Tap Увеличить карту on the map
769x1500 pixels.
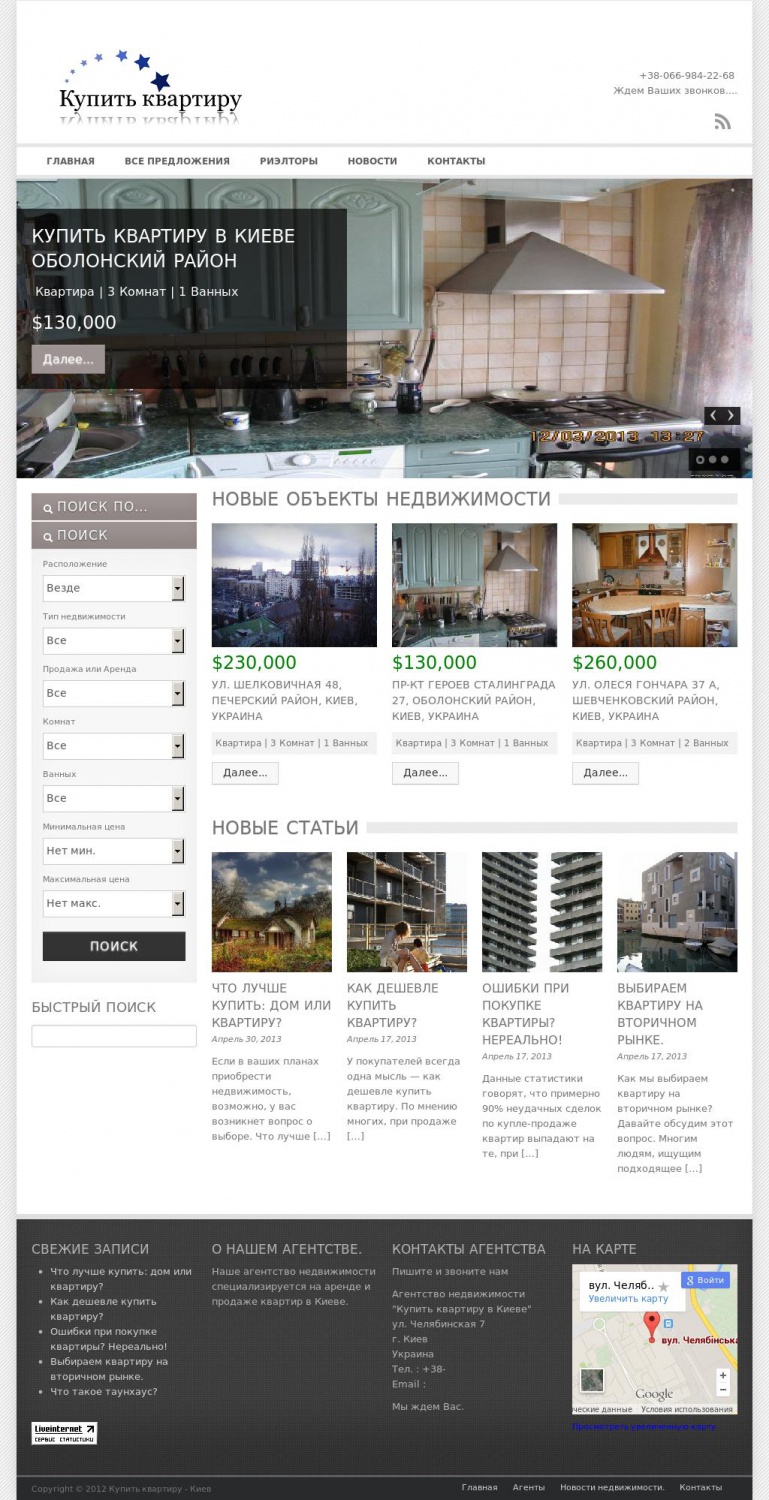(628, 1299)
